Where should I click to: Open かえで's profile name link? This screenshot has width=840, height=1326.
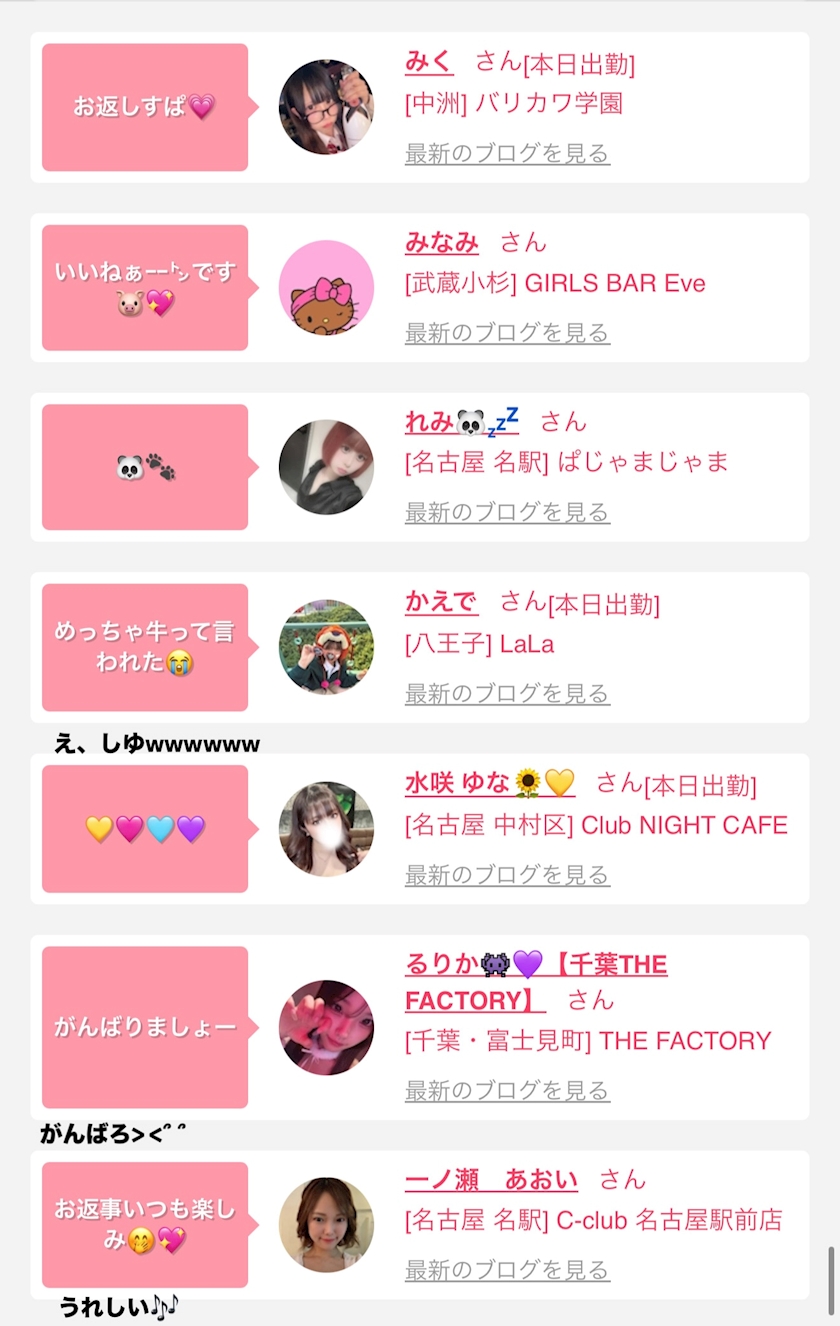441,602
